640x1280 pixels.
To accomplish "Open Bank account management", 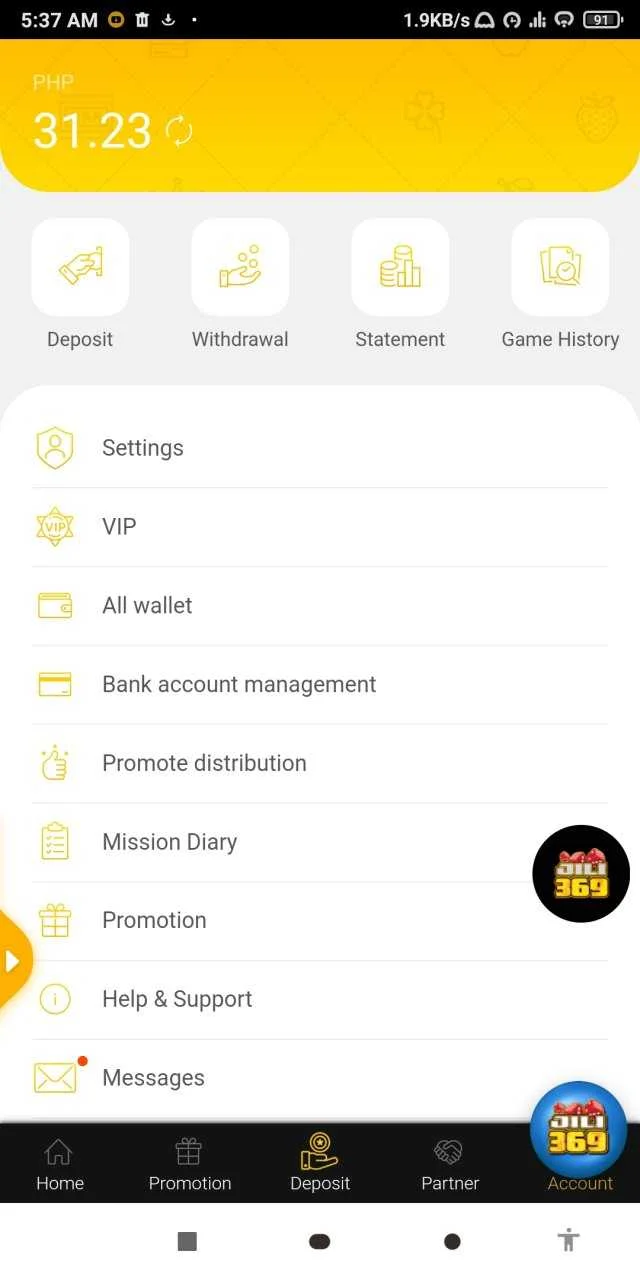I will (x=320, y=685).
